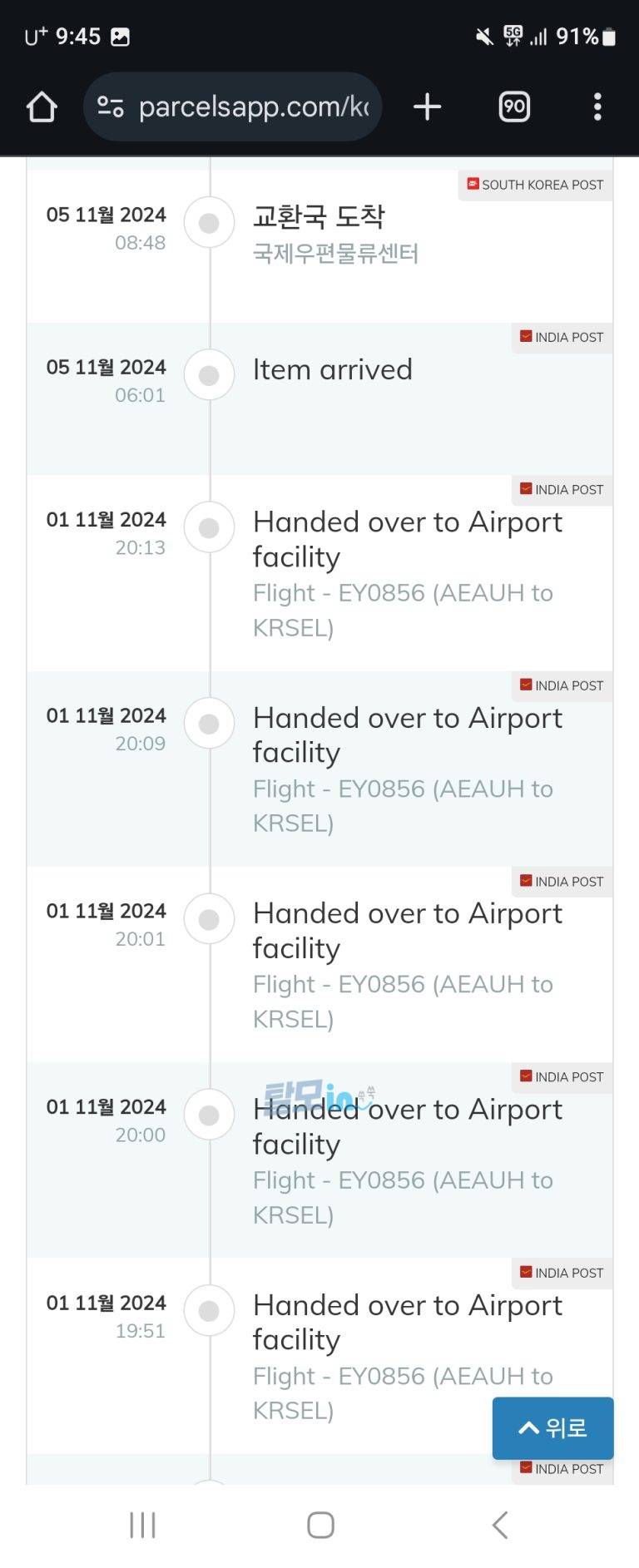The height and width of the screenshot is (1568, 639).
Task: Tap the 위로 button to jump up
Action: [x=552, y=1427]
